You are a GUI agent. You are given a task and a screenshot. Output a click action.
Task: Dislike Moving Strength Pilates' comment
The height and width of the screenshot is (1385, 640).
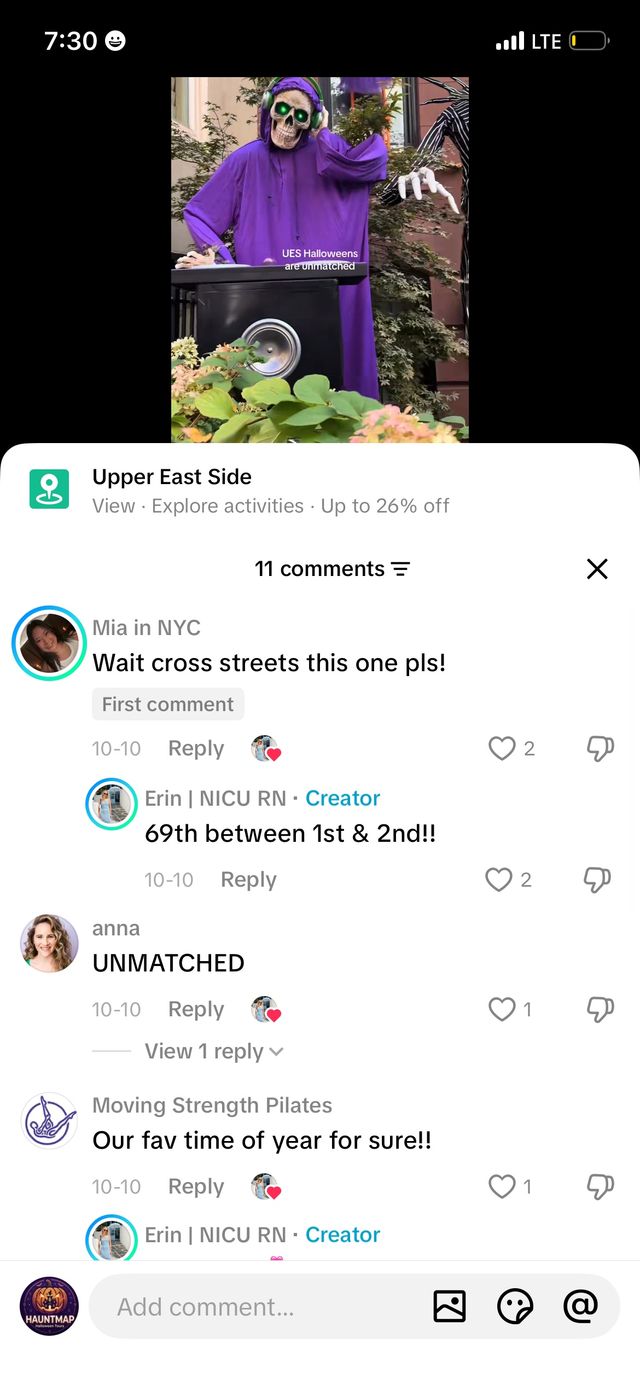coord(599,1186)
